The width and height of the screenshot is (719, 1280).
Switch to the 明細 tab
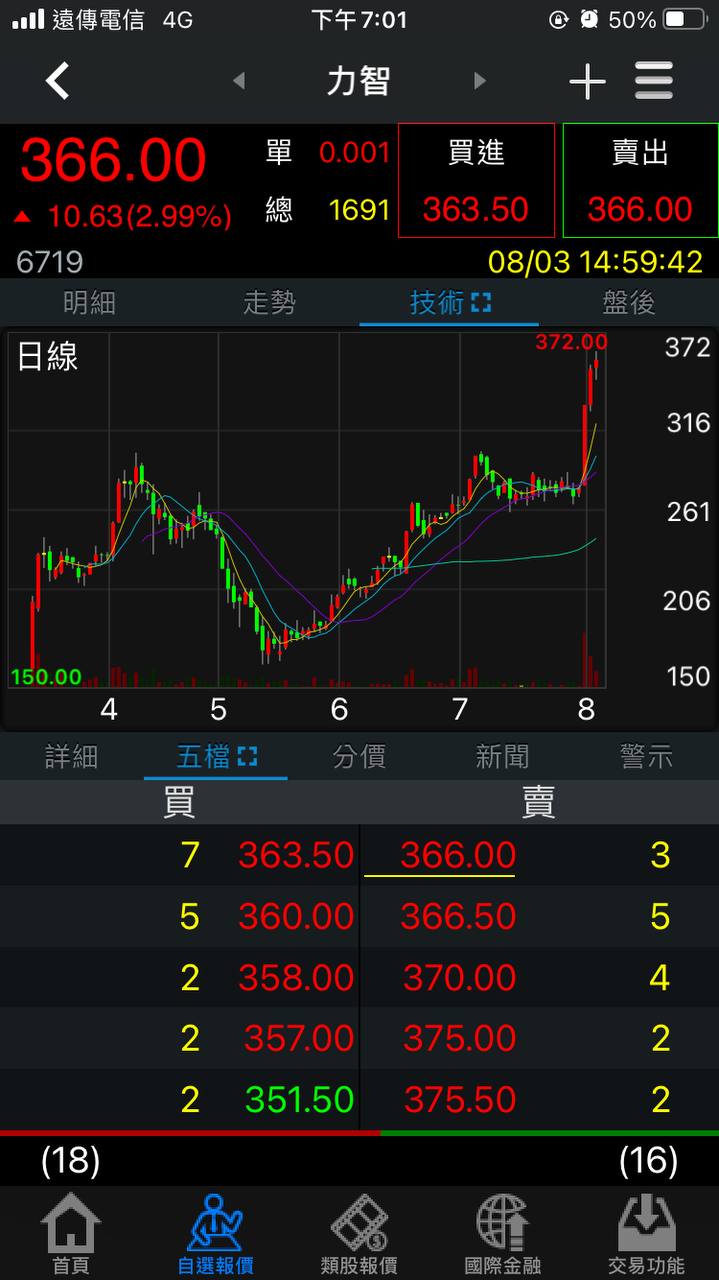(x=89, y=302)
